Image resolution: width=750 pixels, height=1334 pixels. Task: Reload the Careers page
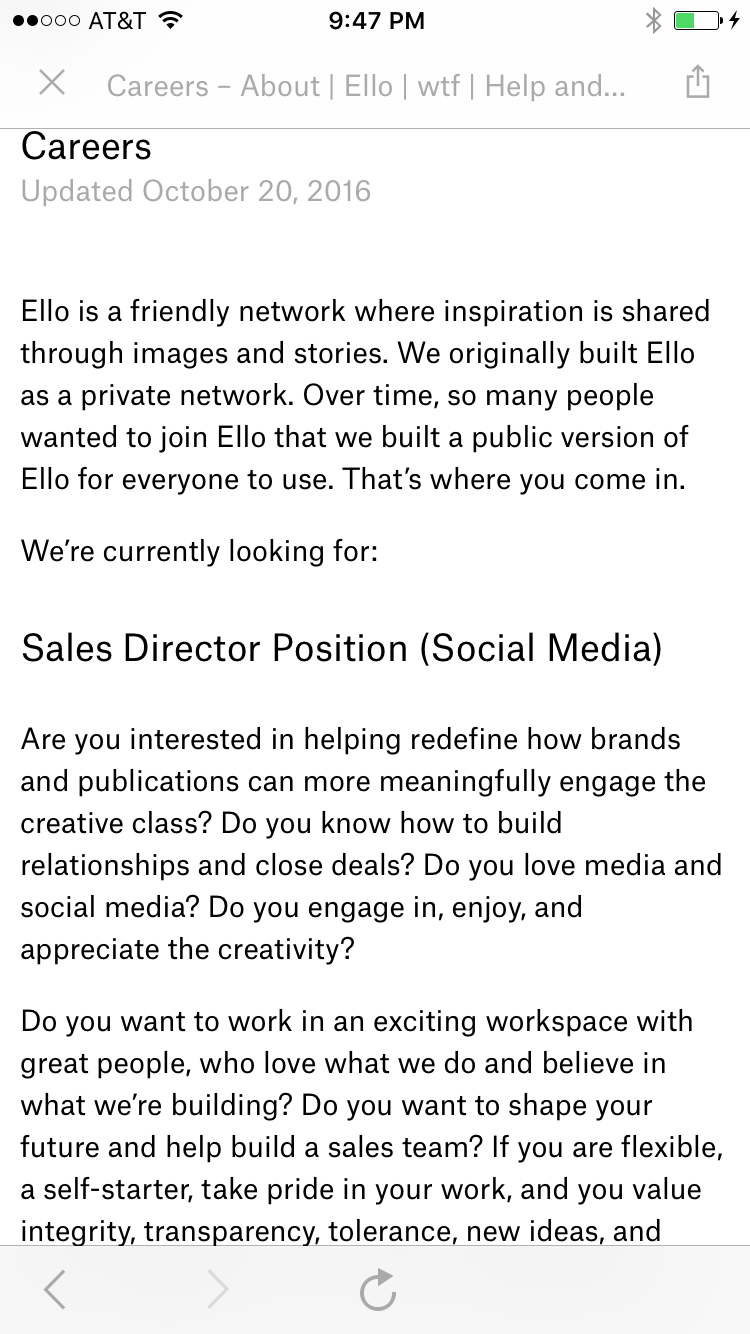(x=378, y=1290)
